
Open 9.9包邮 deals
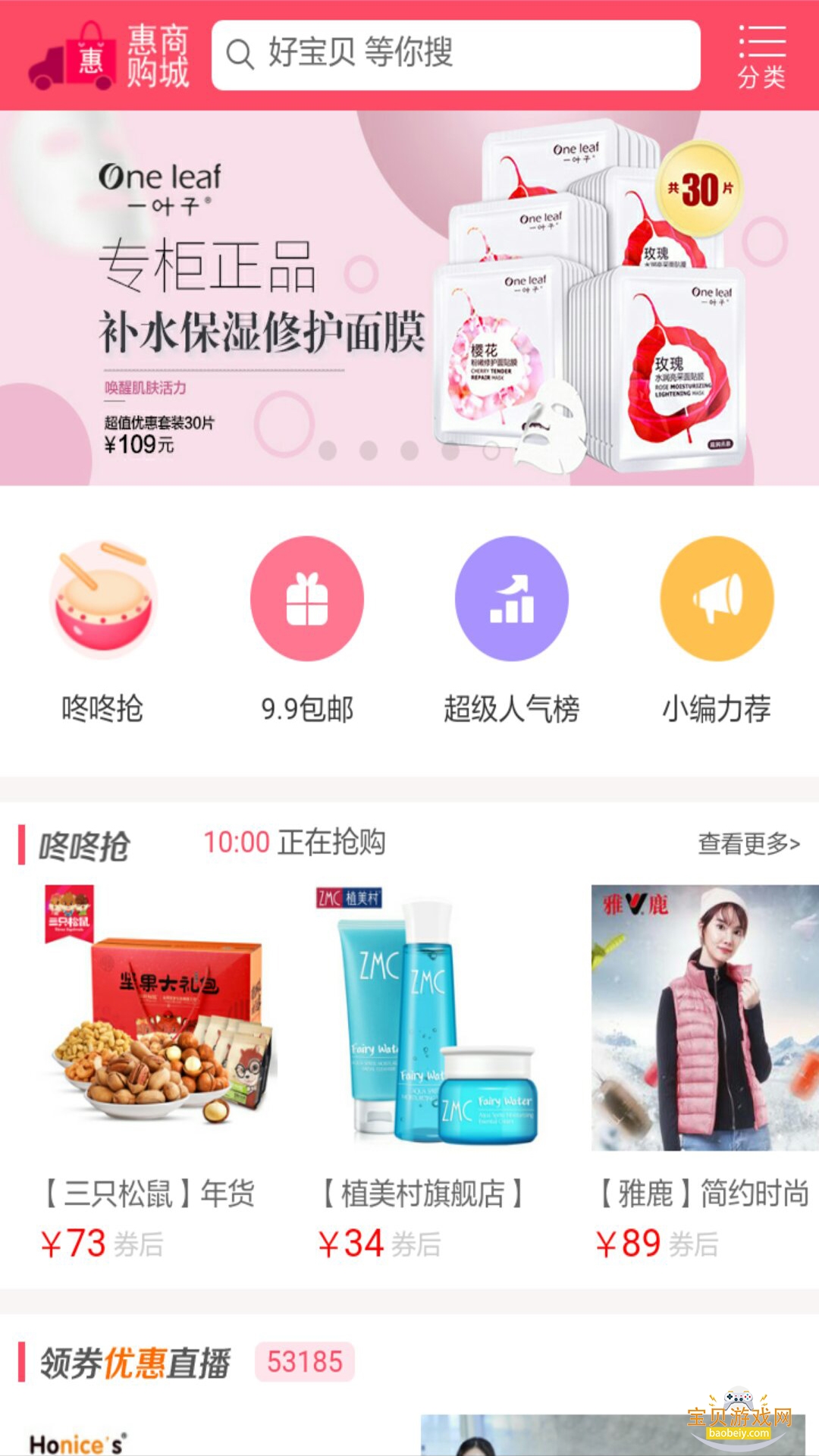(x=307, y=629)
